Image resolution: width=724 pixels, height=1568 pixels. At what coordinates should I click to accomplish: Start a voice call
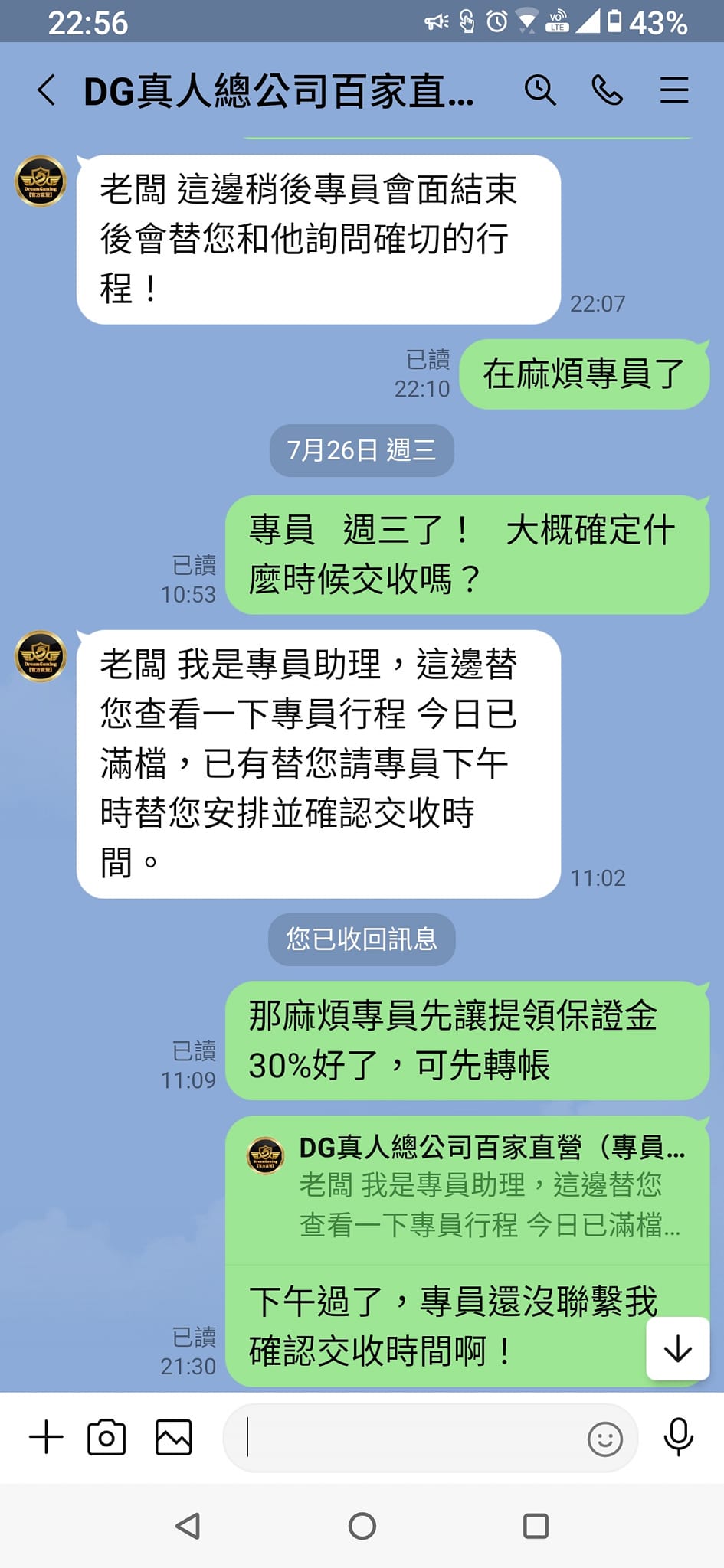[x=607, y=90]
